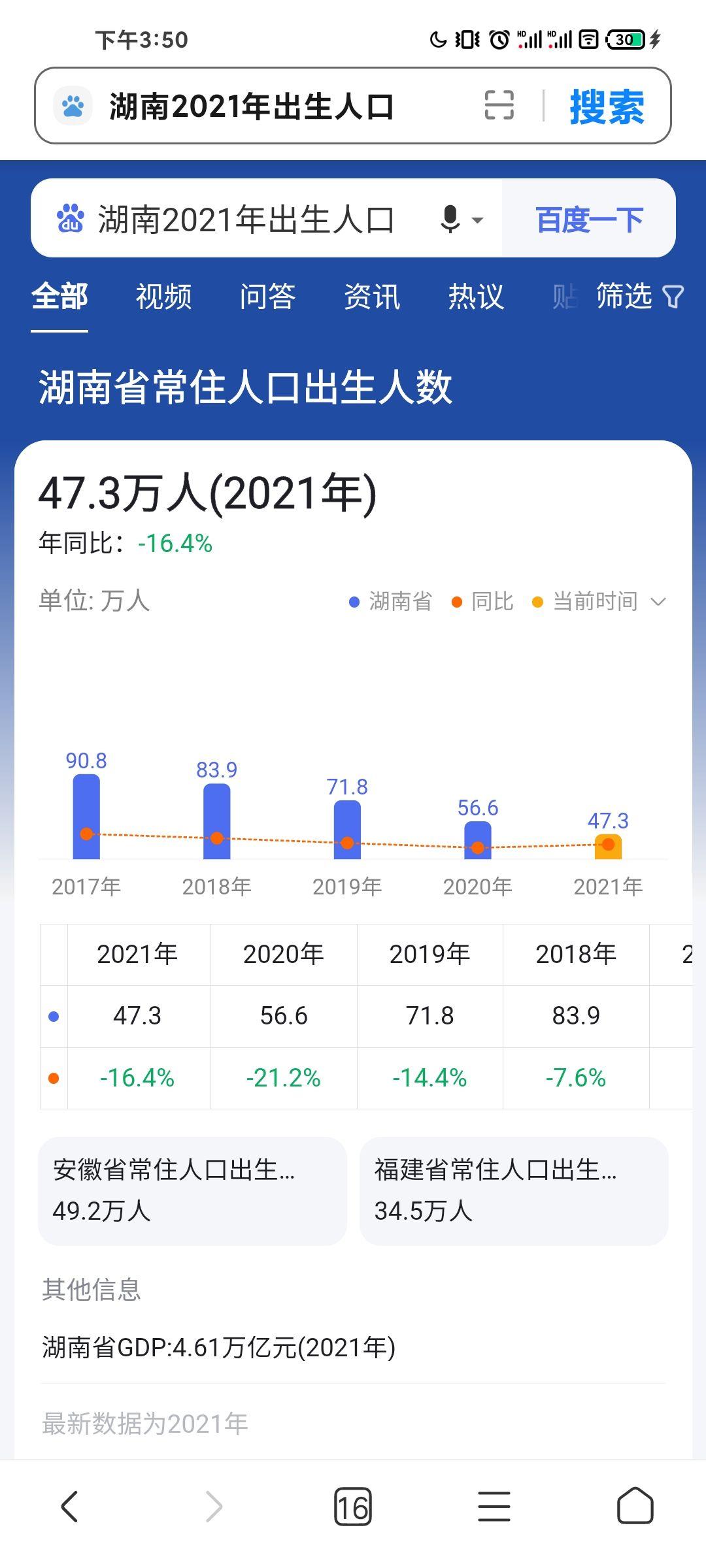Open the 安徽省常住人口出生 card
The width and height of the screenshot is (706, 1568).
click(193, 1191)
